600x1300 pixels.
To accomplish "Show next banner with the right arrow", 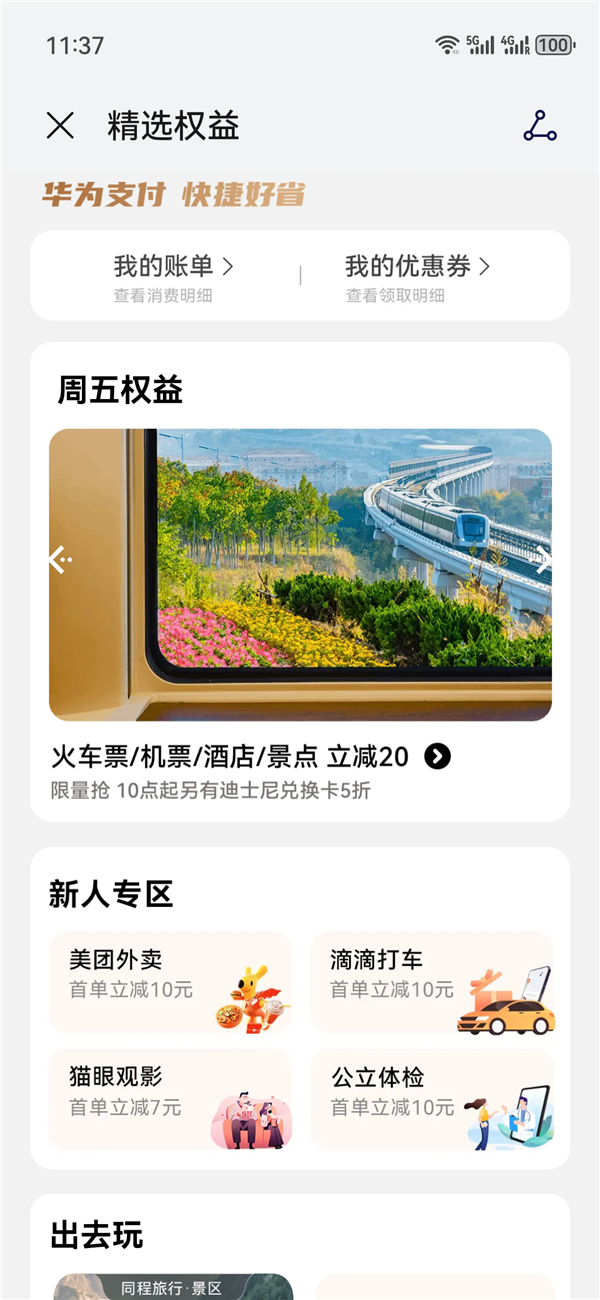I will pyautogui.click(x=542, y=560).
